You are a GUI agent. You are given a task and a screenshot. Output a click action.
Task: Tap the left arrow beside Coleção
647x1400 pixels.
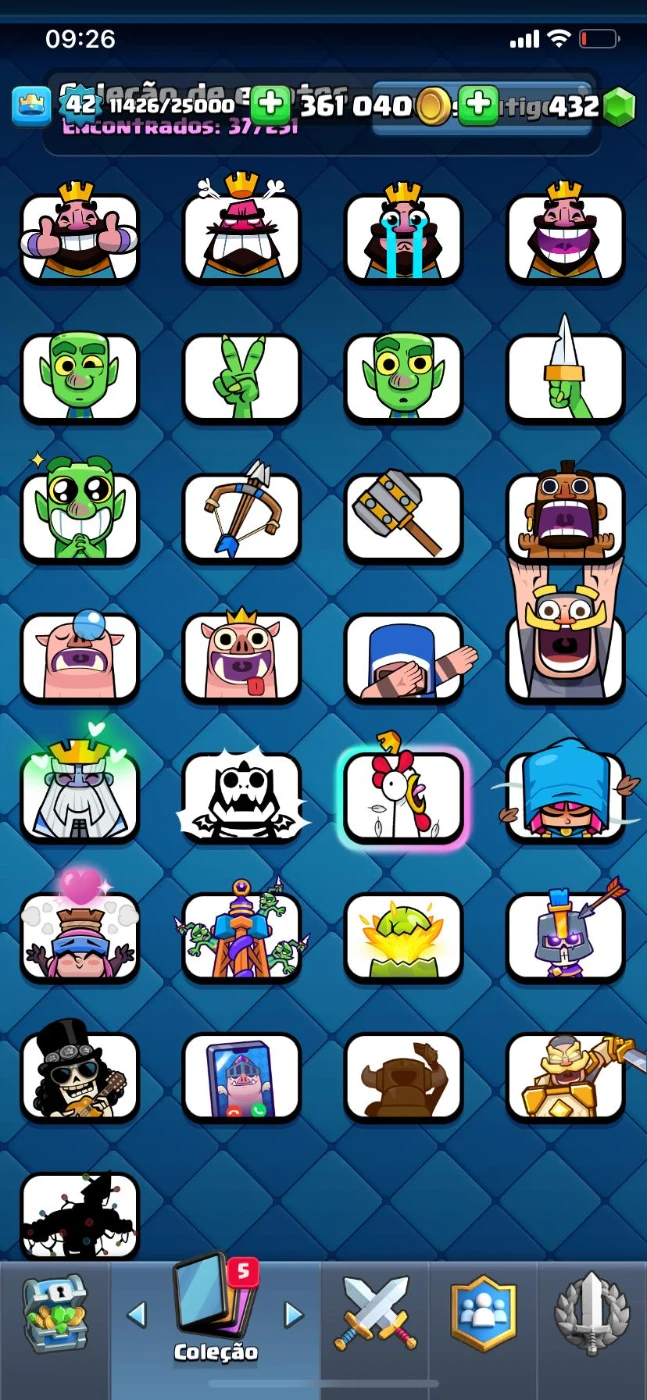click(x=137, y=1314)
